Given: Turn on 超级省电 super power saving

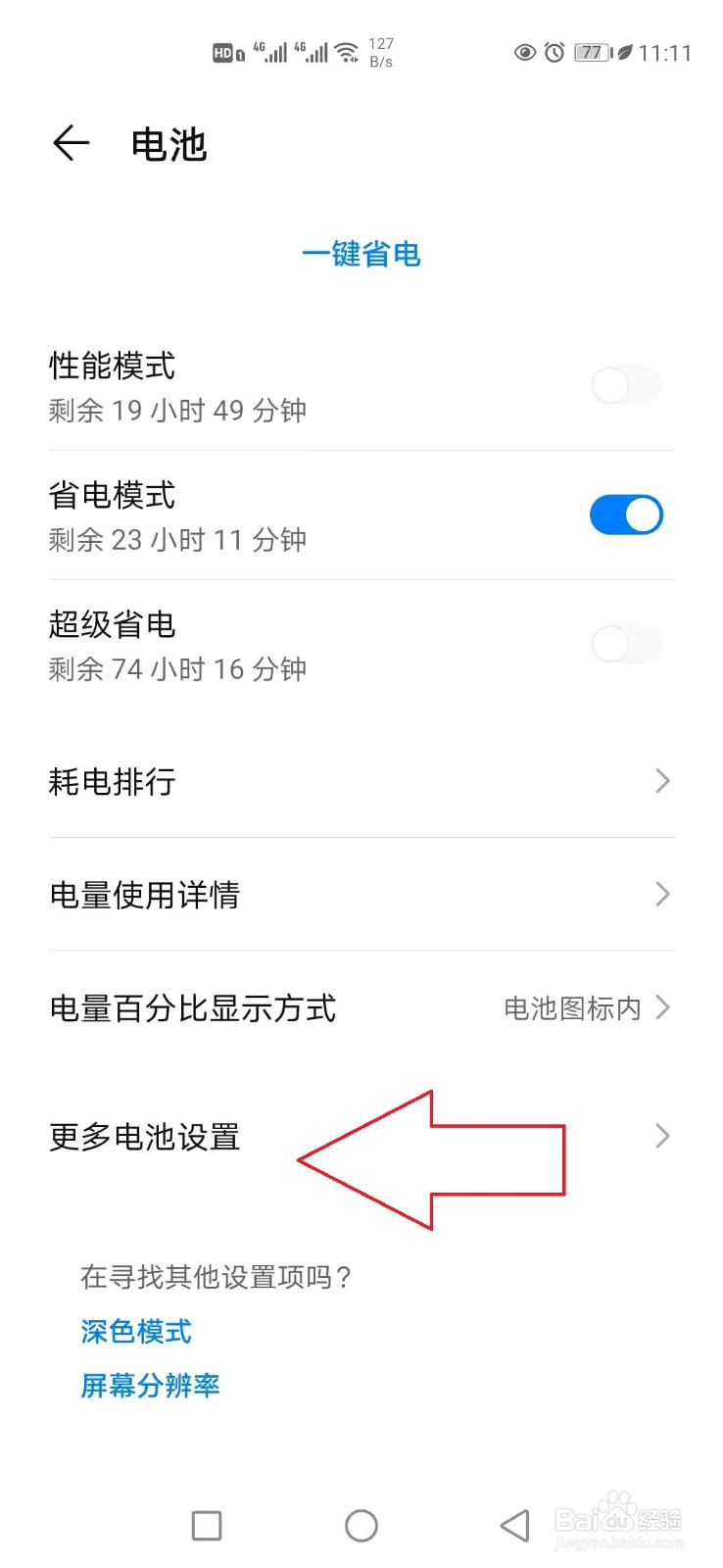Looking at the screenshot, I should [626, 644].
